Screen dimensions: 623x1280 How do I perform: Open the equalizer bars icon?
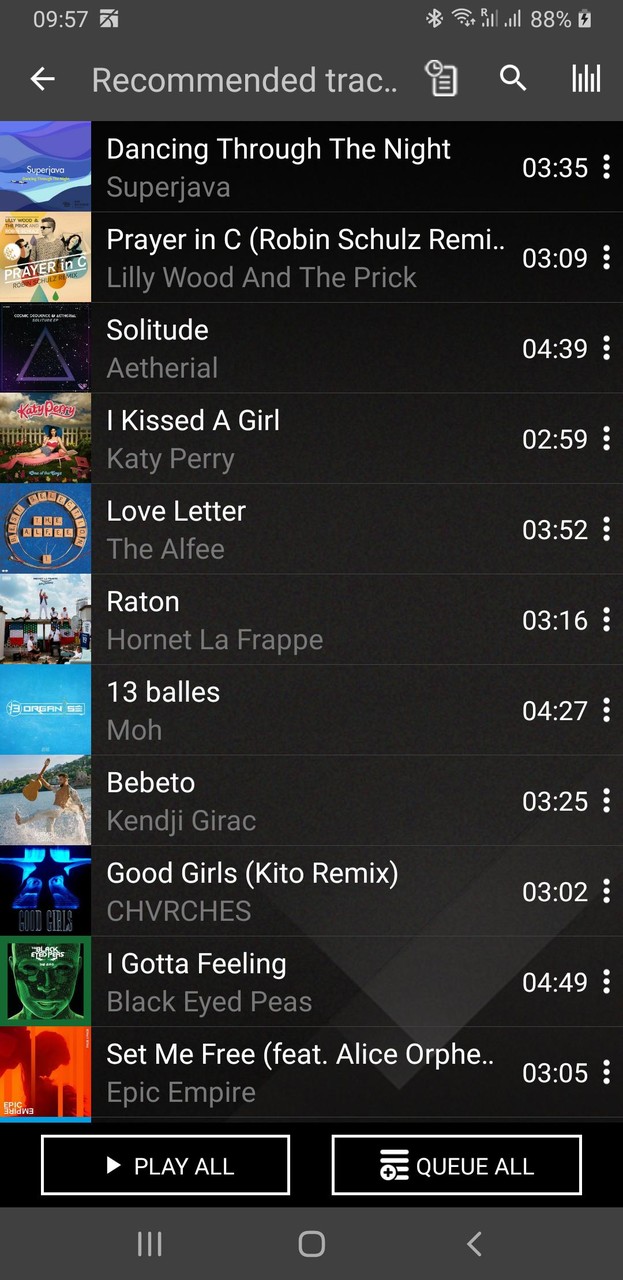click(586, 78)
